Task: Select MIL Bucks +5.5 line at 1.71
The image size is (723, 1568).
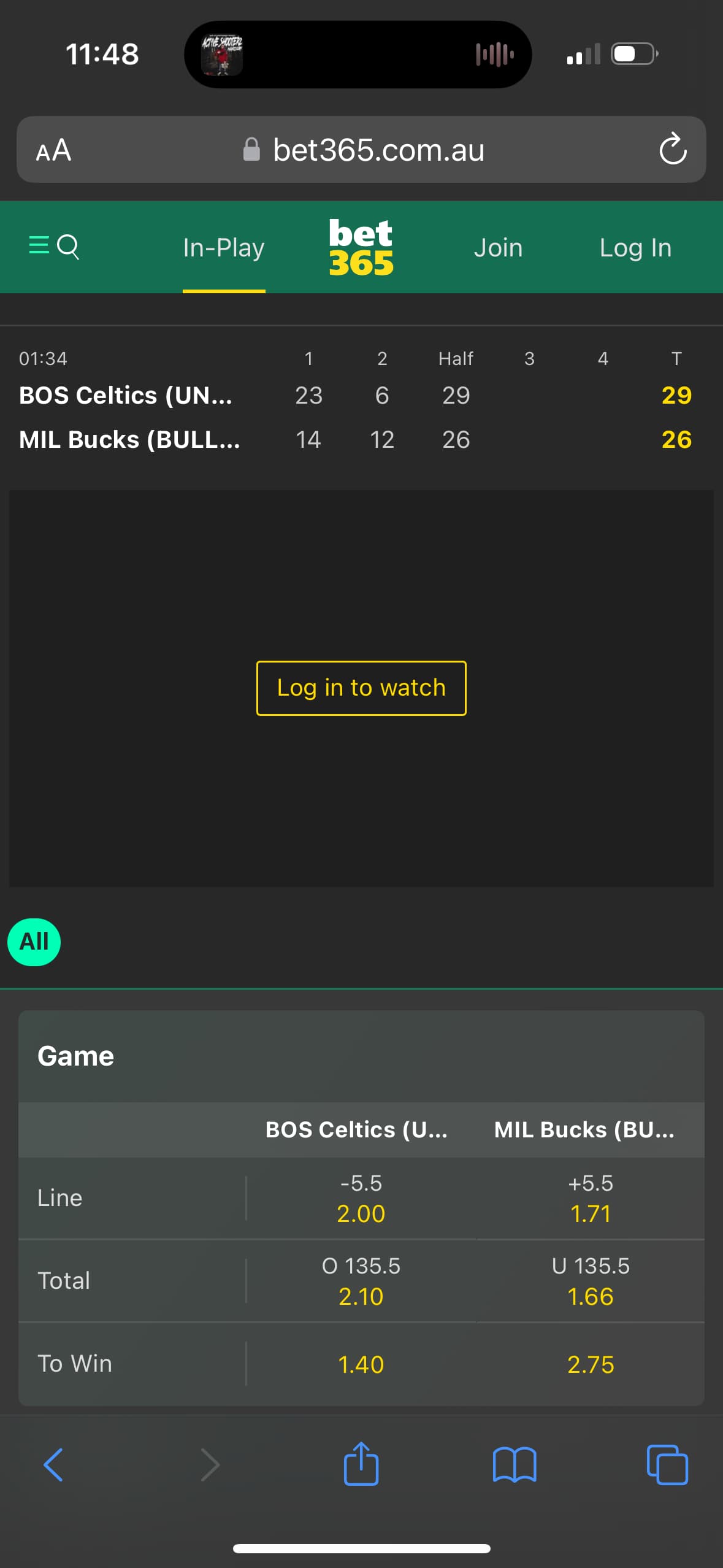Action: [590, 1198]
